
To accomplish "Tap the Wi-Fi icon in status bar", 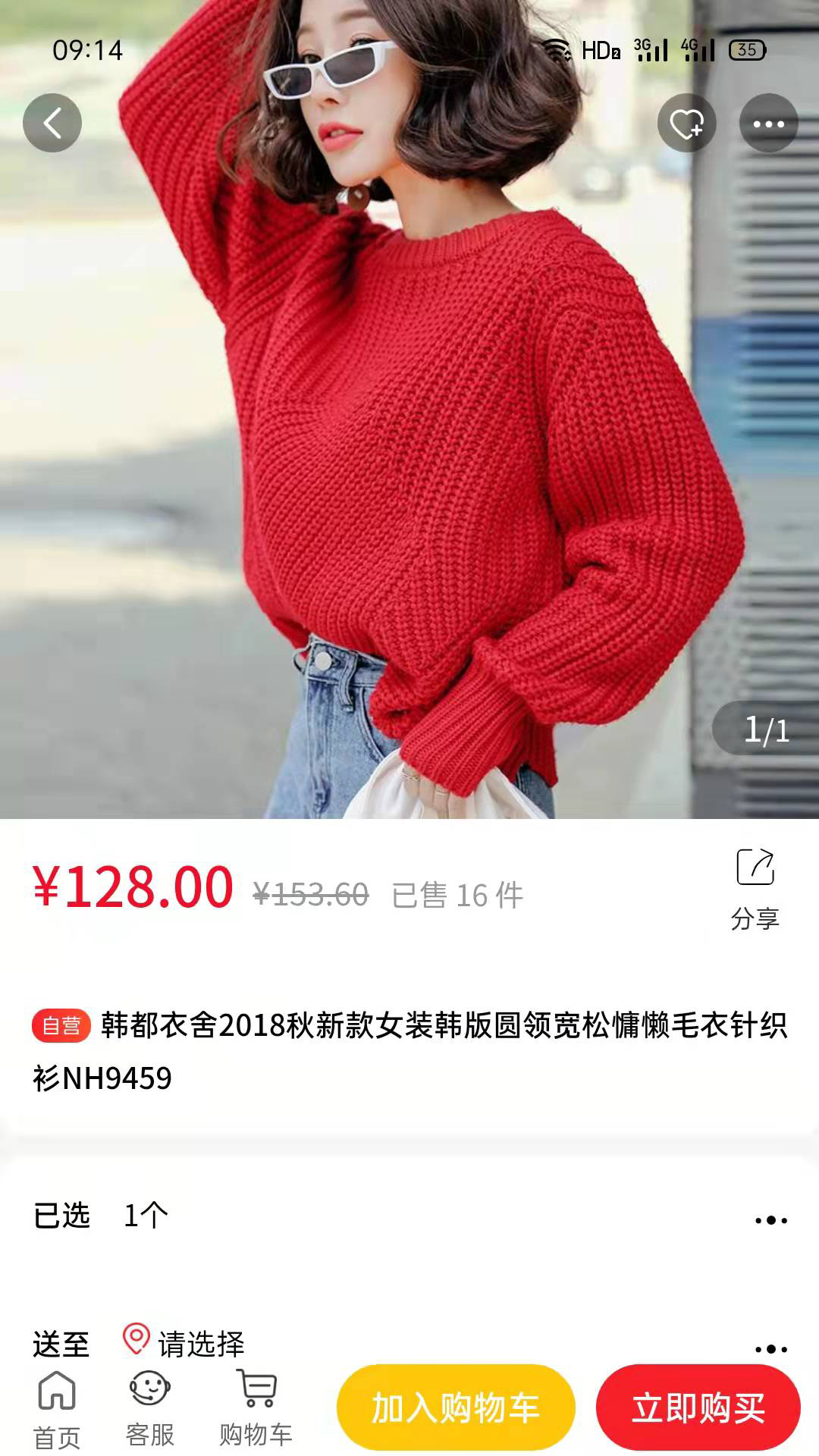I will [x=557, y=49].
